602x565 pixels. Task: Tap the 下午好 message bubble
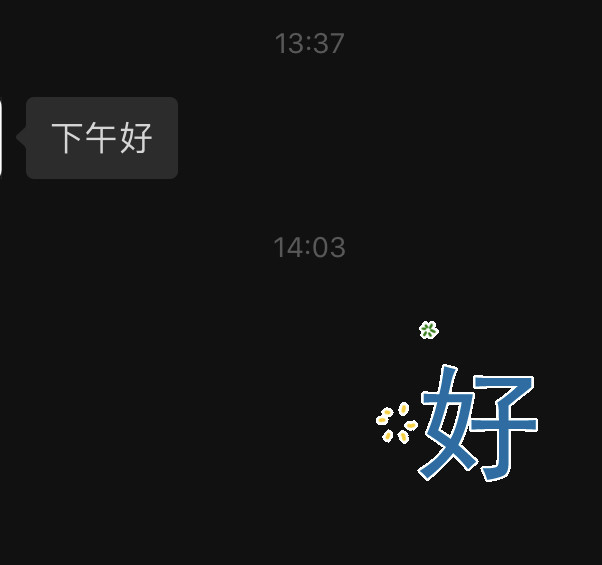click(102, 138)
